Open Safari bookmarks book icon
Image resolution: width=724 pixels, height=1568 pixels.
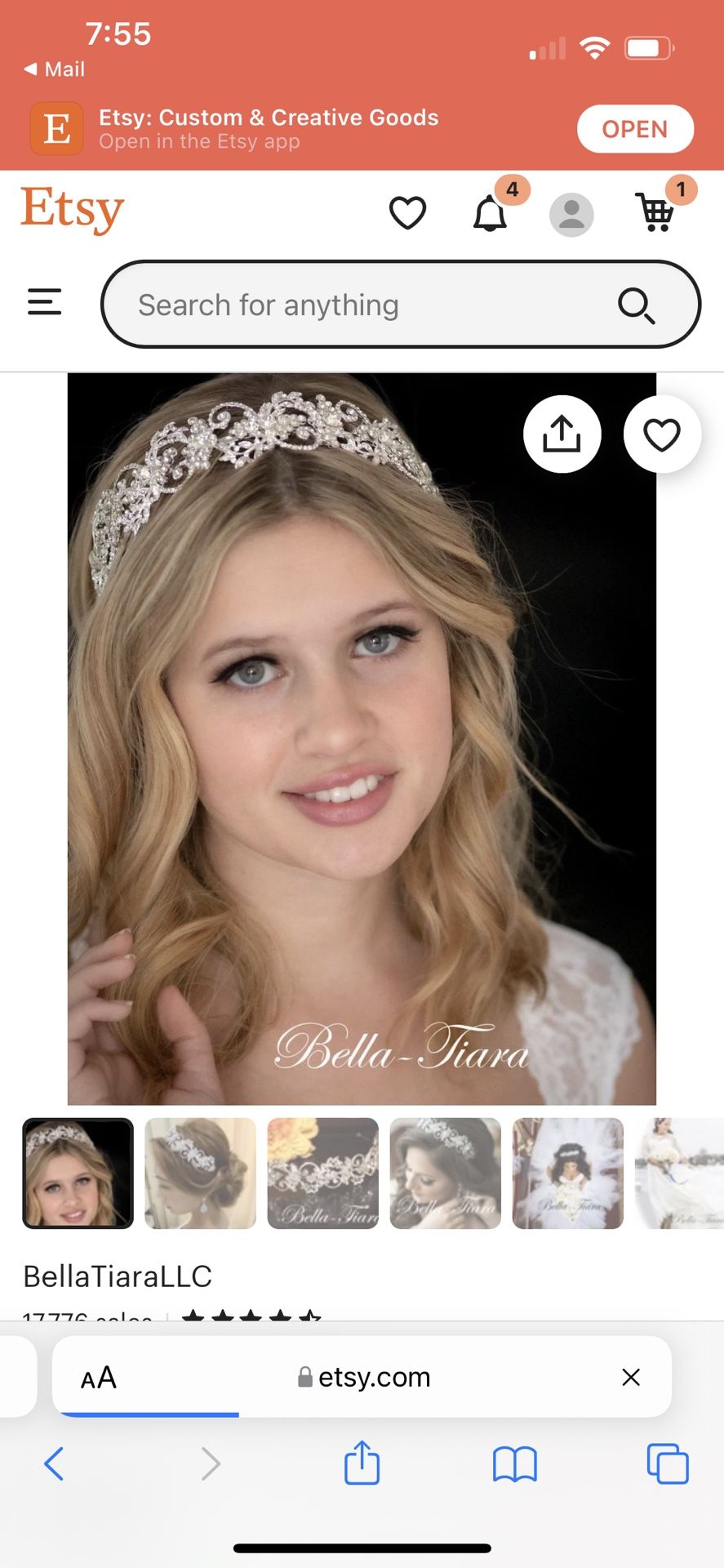coord(515,1464)
